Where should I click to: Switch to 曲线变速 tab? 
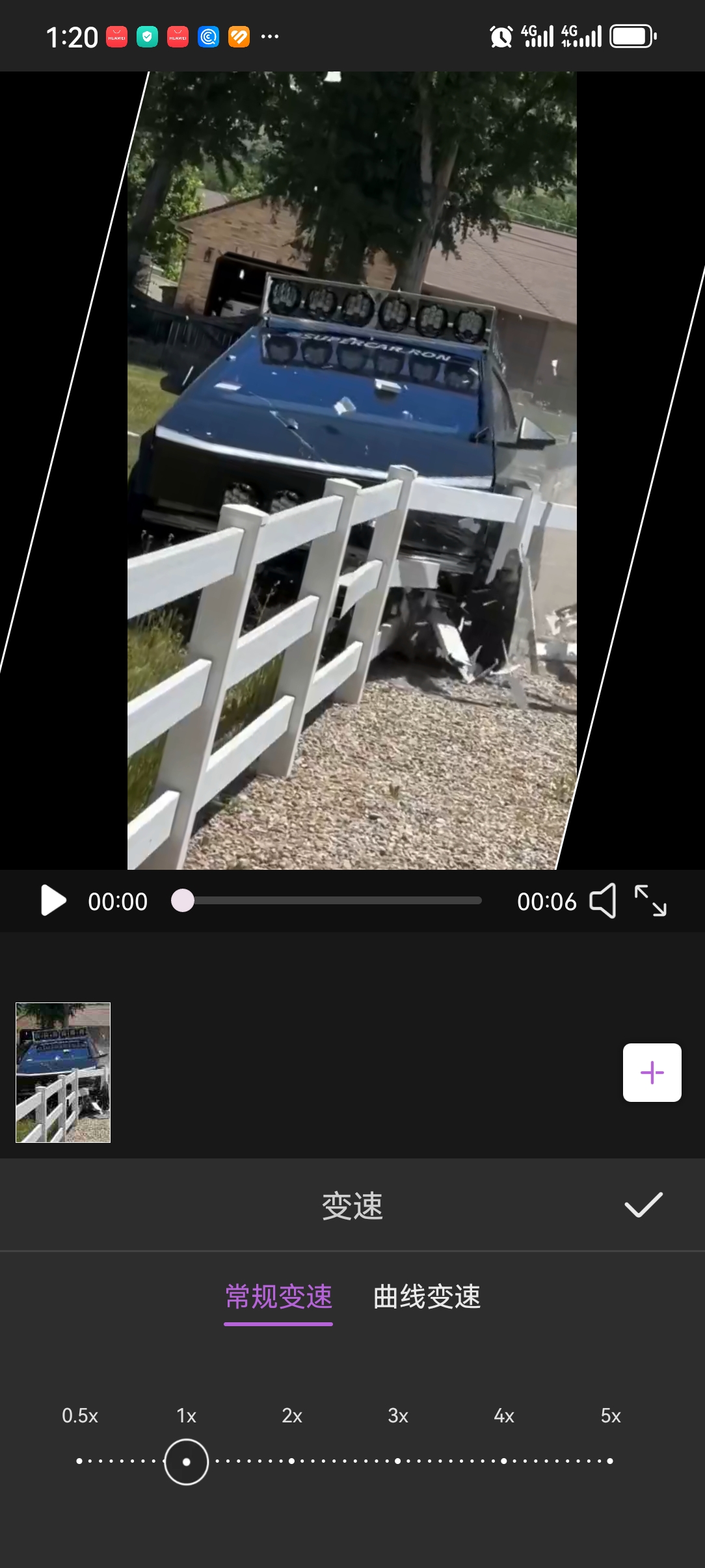pyautogui.click(x=427, y=1297)
